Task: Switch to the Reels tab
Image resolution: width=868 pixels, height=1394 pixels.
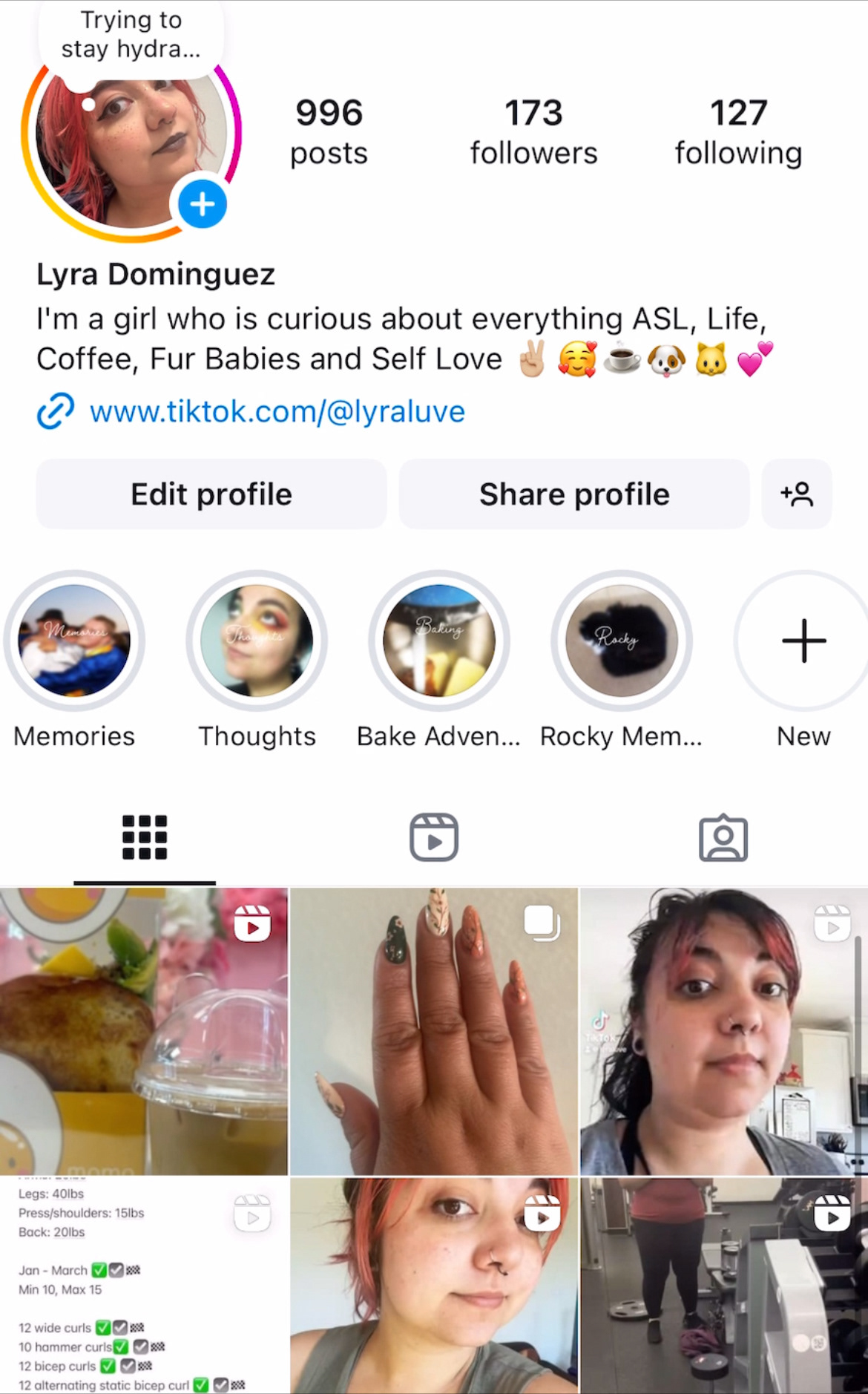Action: click(x=434, y=837)
